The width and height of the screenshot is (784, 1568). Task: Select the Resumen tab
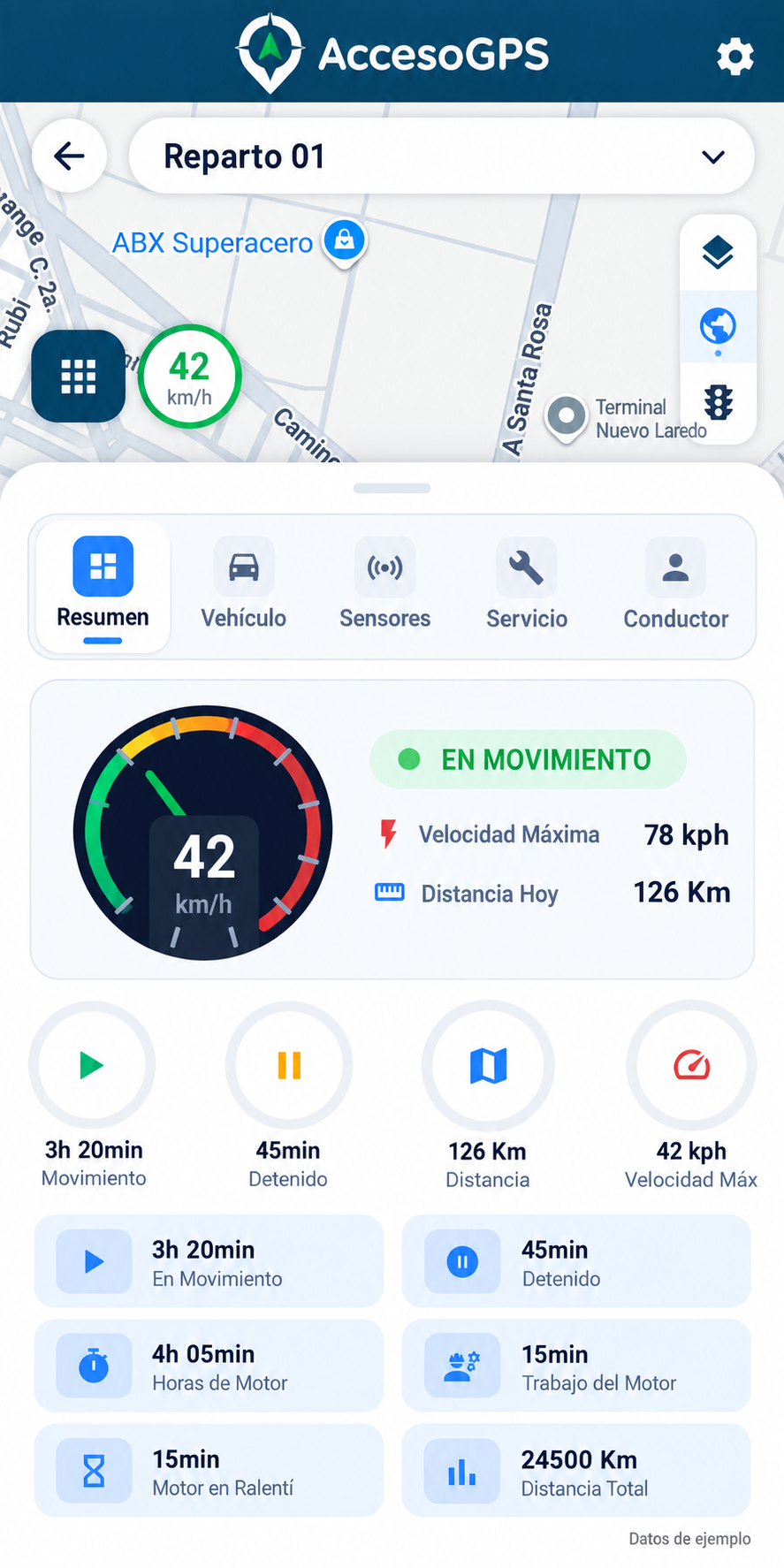pos(103,588)
